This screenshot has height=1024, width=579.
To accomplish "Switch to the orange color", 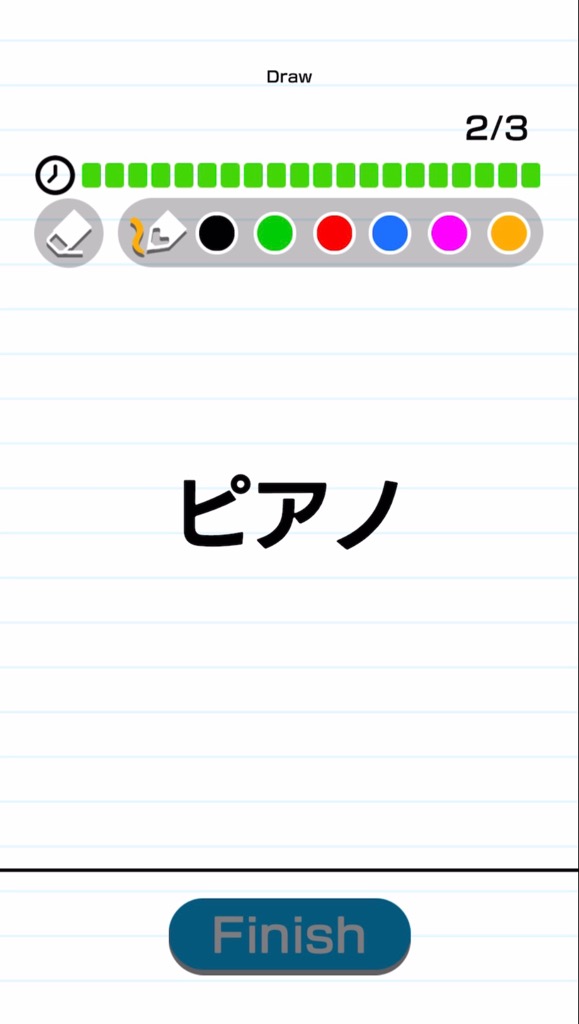I will pos(509,233).
